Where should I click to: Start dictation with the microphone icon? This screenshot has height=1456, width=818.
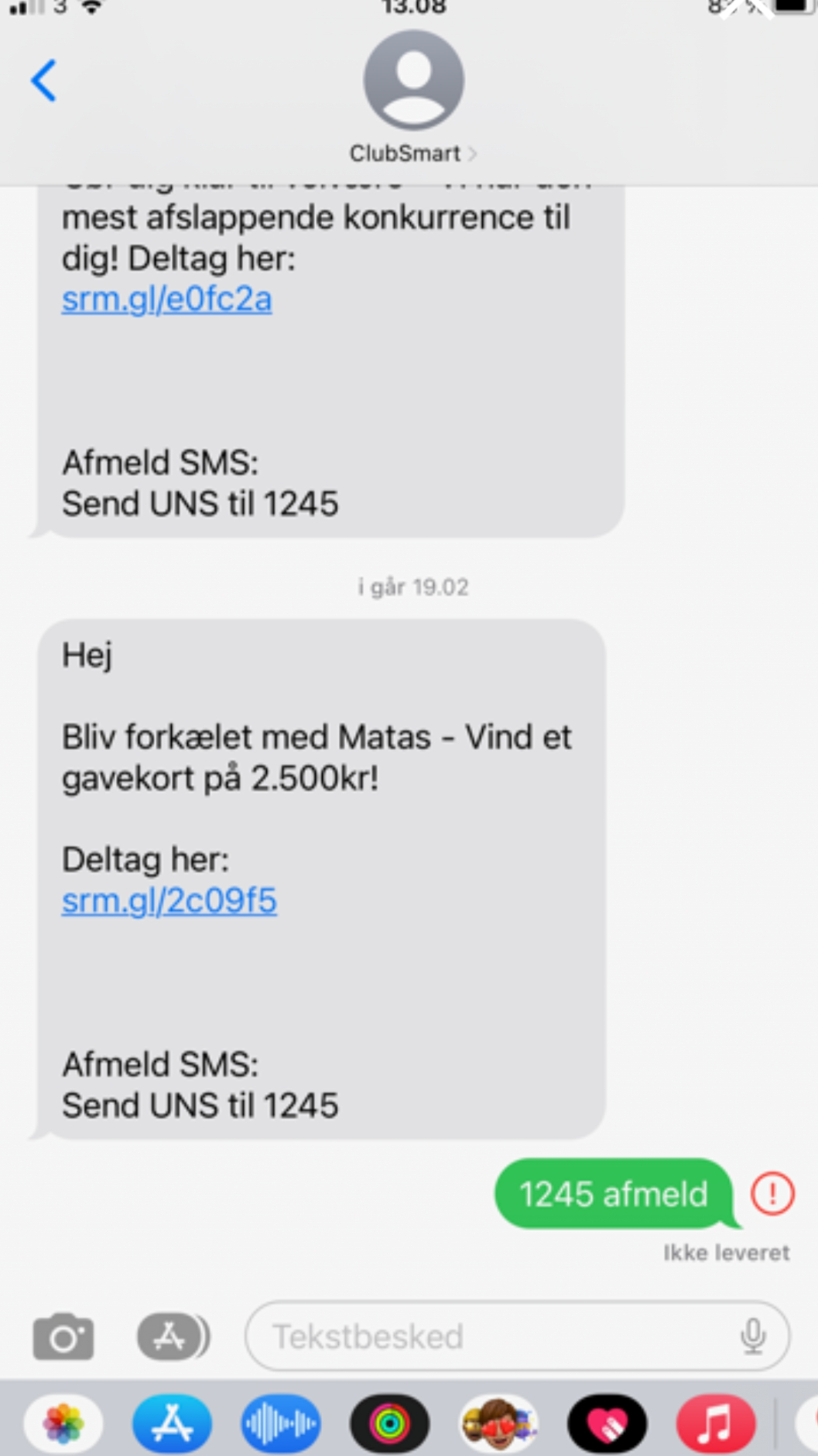[753, 1337]
